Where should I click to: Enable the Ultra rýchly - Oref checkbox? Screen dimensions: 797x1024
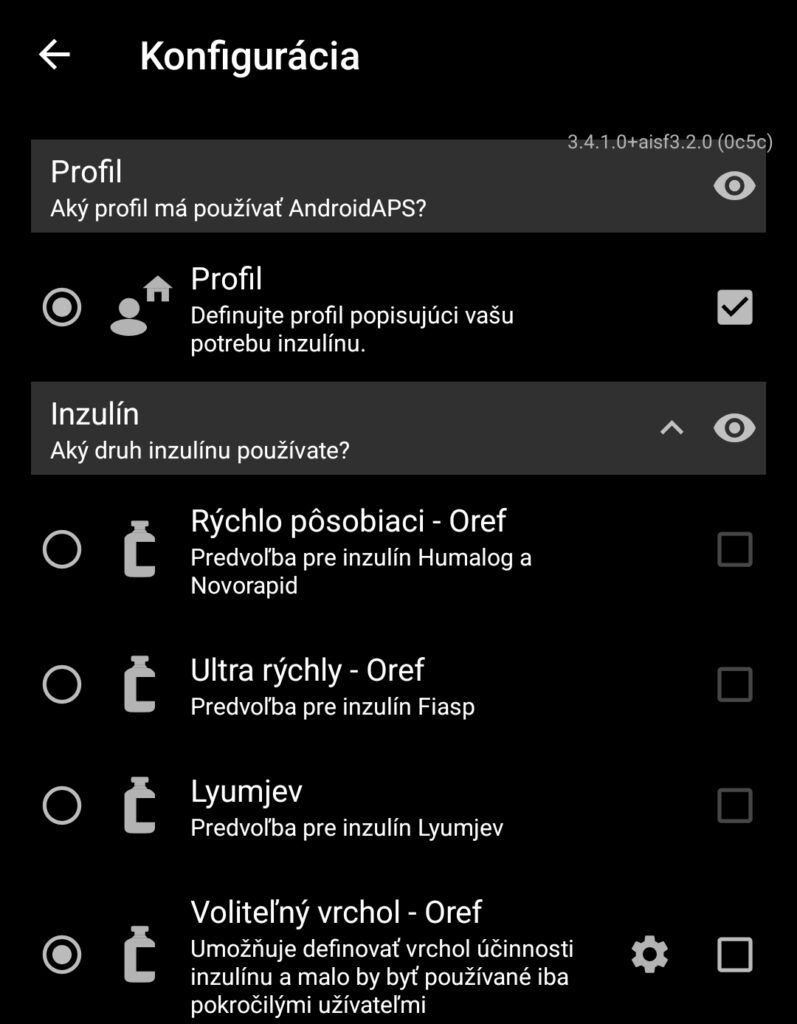pos(735,685)
